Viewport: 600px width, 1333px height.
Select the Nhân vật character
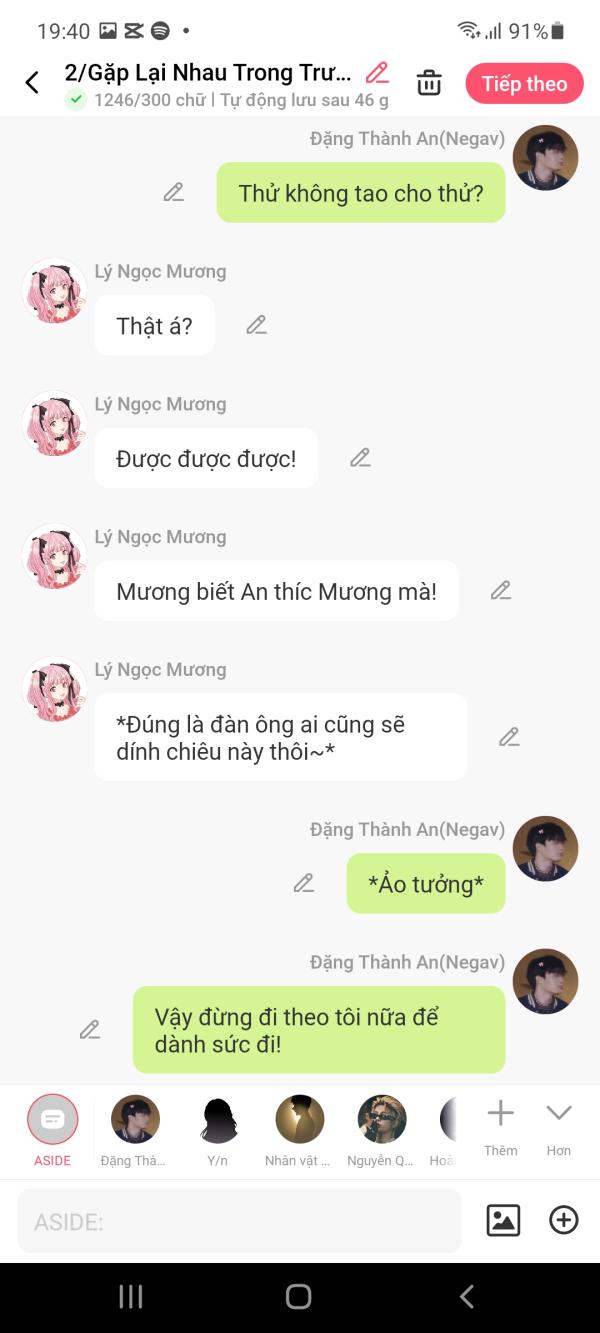tap(299, 1131)
